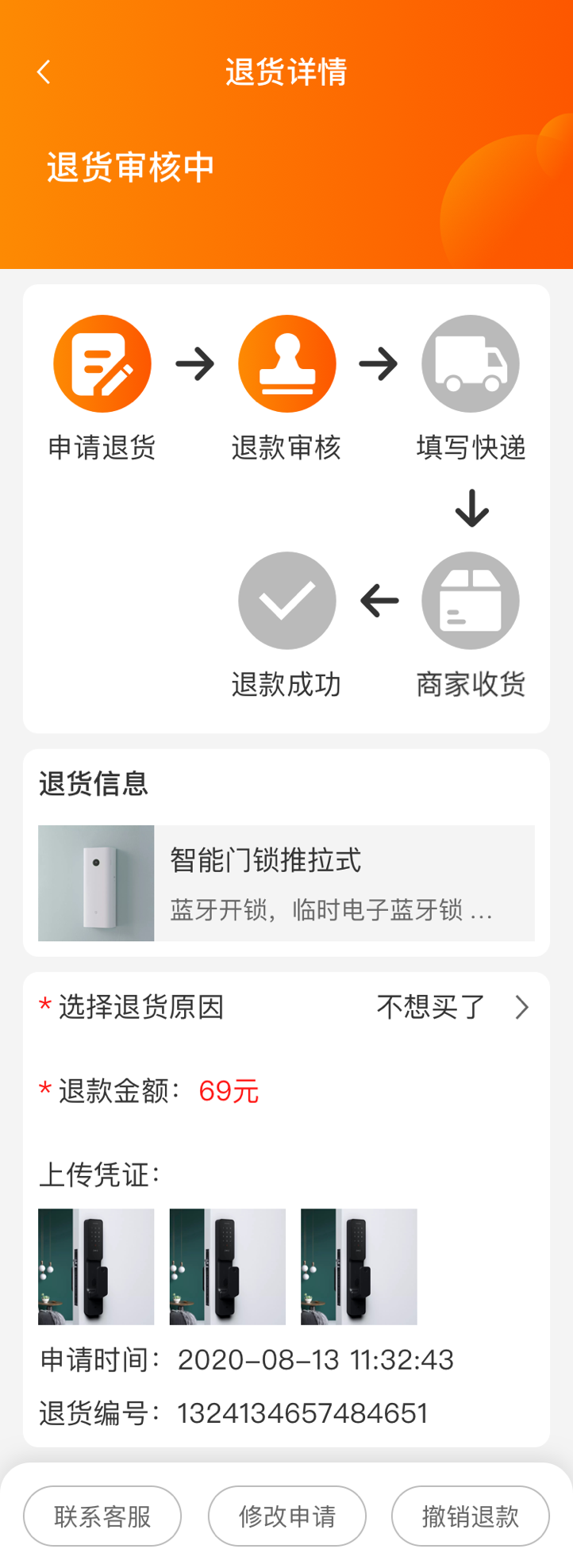The height and width of the screenshot is (1568, 573).
Task: Go back from 退货详情 page
Action: (x=44, y=72)
